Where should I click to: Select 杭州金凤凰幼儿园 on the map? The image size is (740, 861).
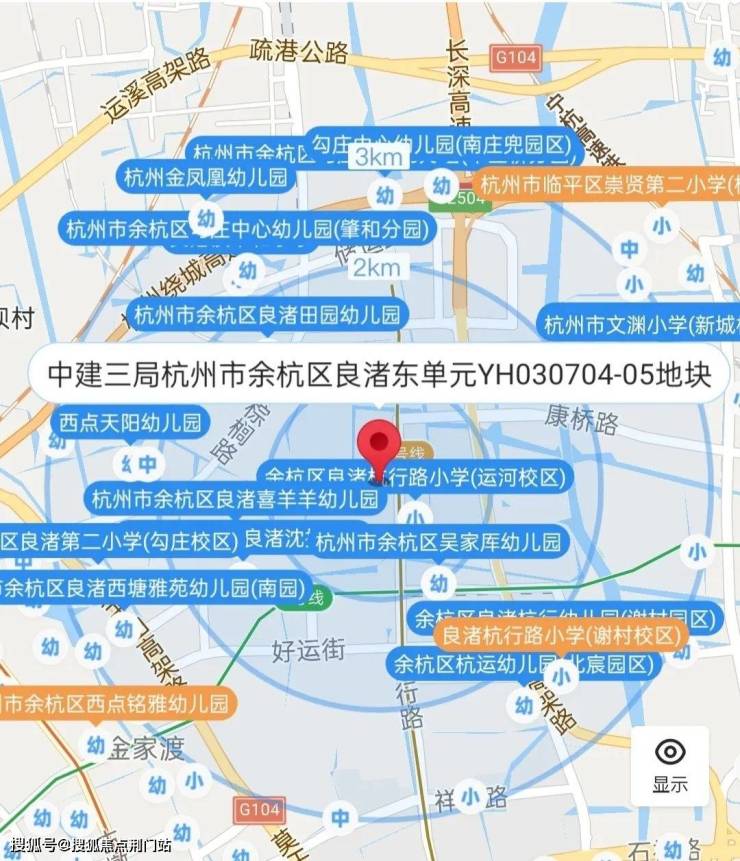pyautogui.click(x=206, y=178)
